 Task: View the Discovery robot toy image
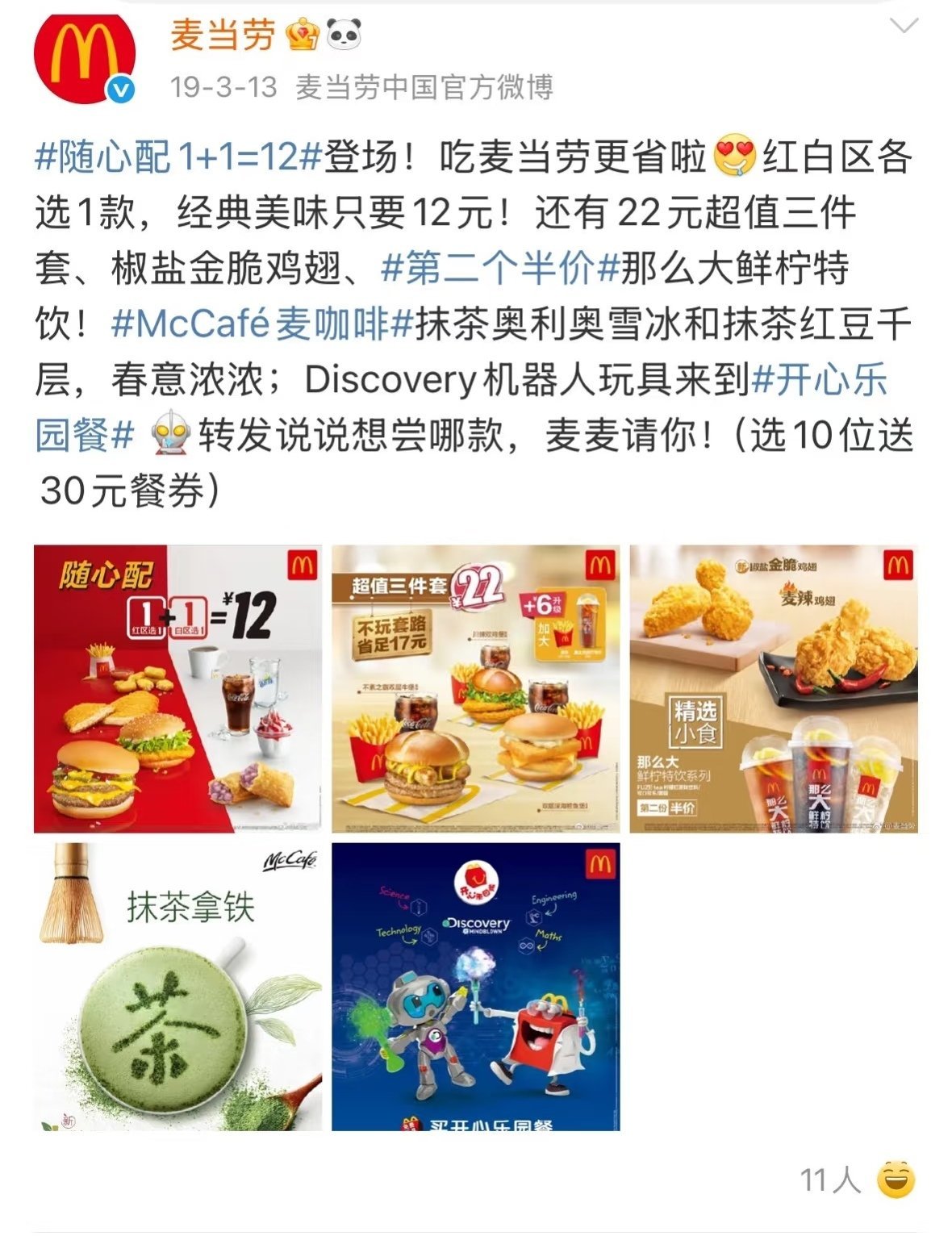476,986
